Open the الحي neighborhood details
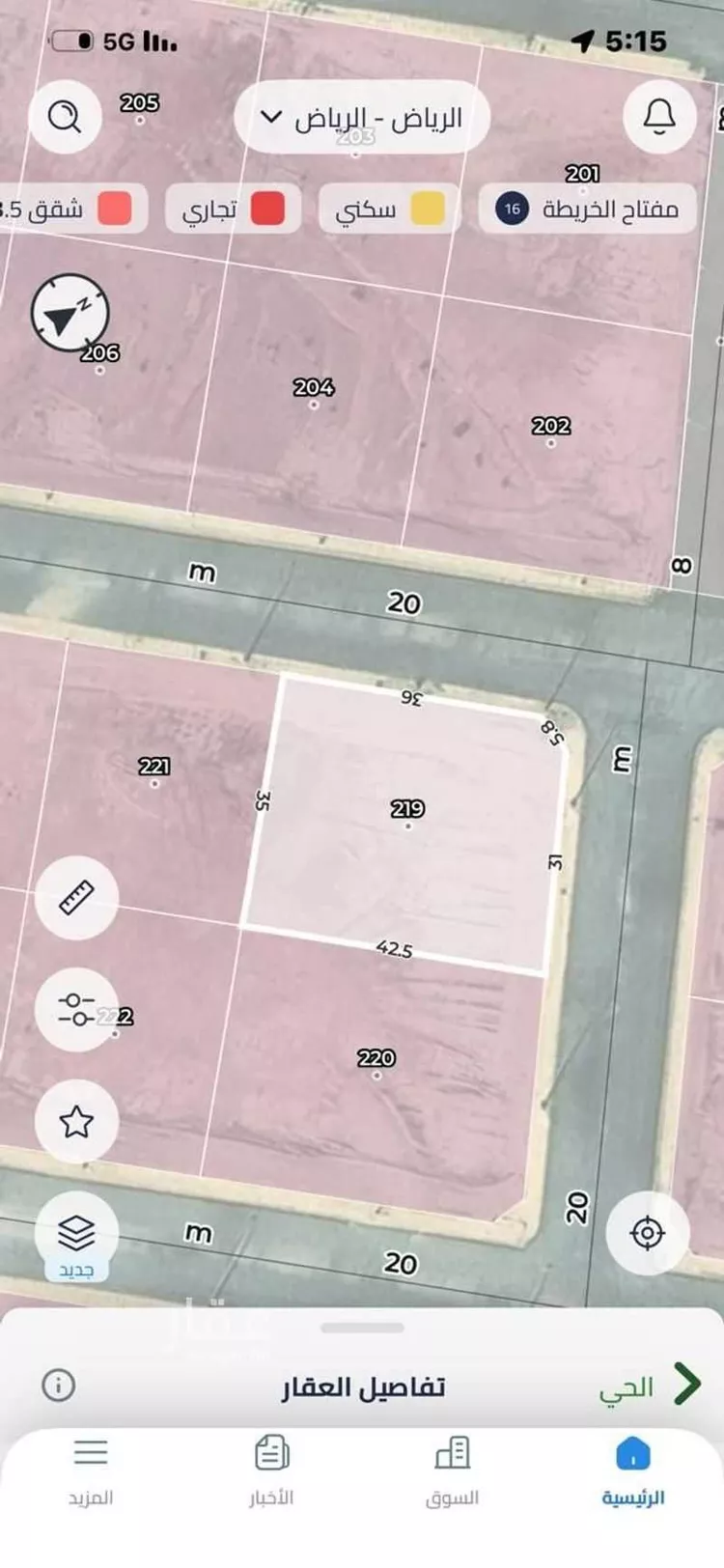 [x=649, y=1386]
